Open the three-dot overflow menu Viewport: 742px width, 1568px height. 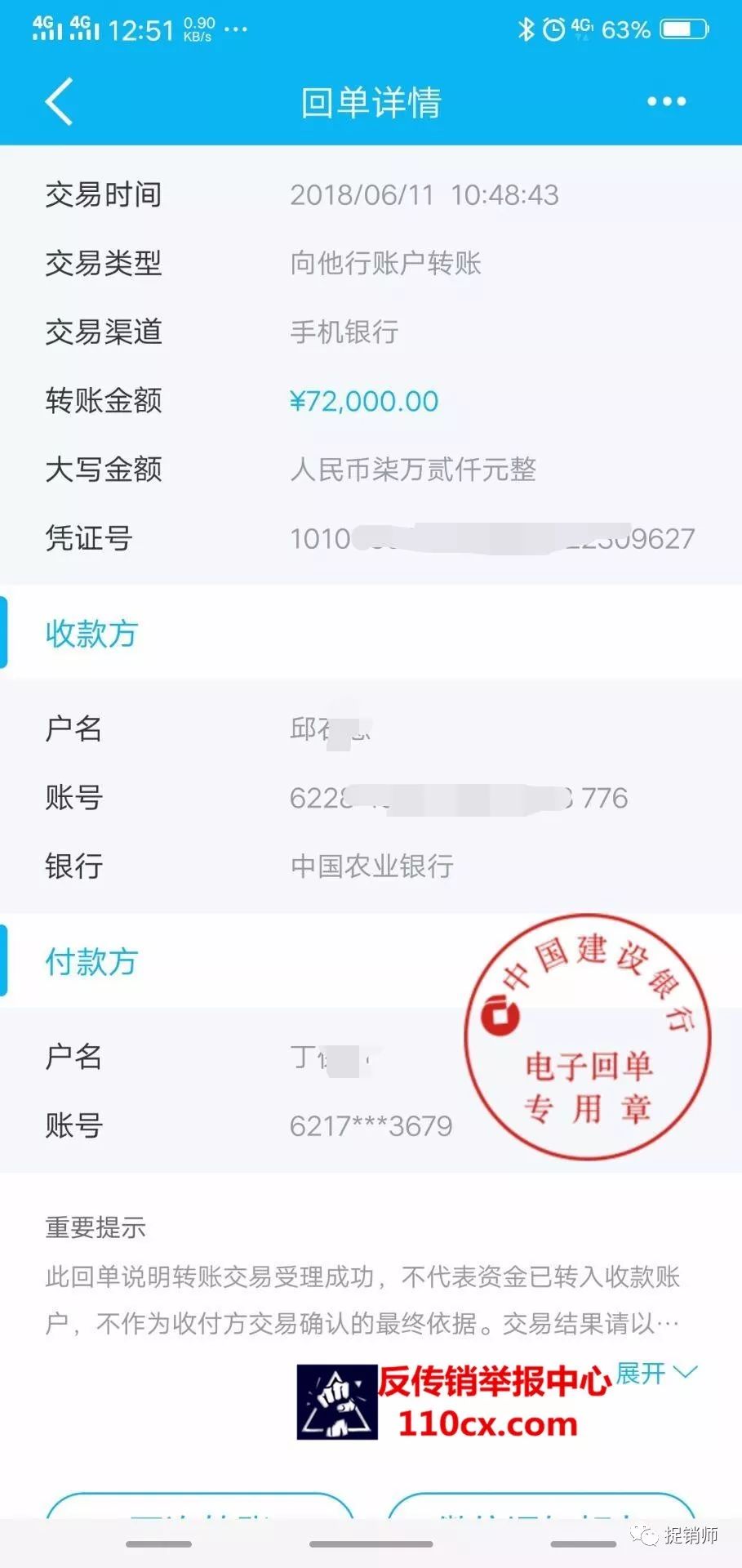pos(666,102)
